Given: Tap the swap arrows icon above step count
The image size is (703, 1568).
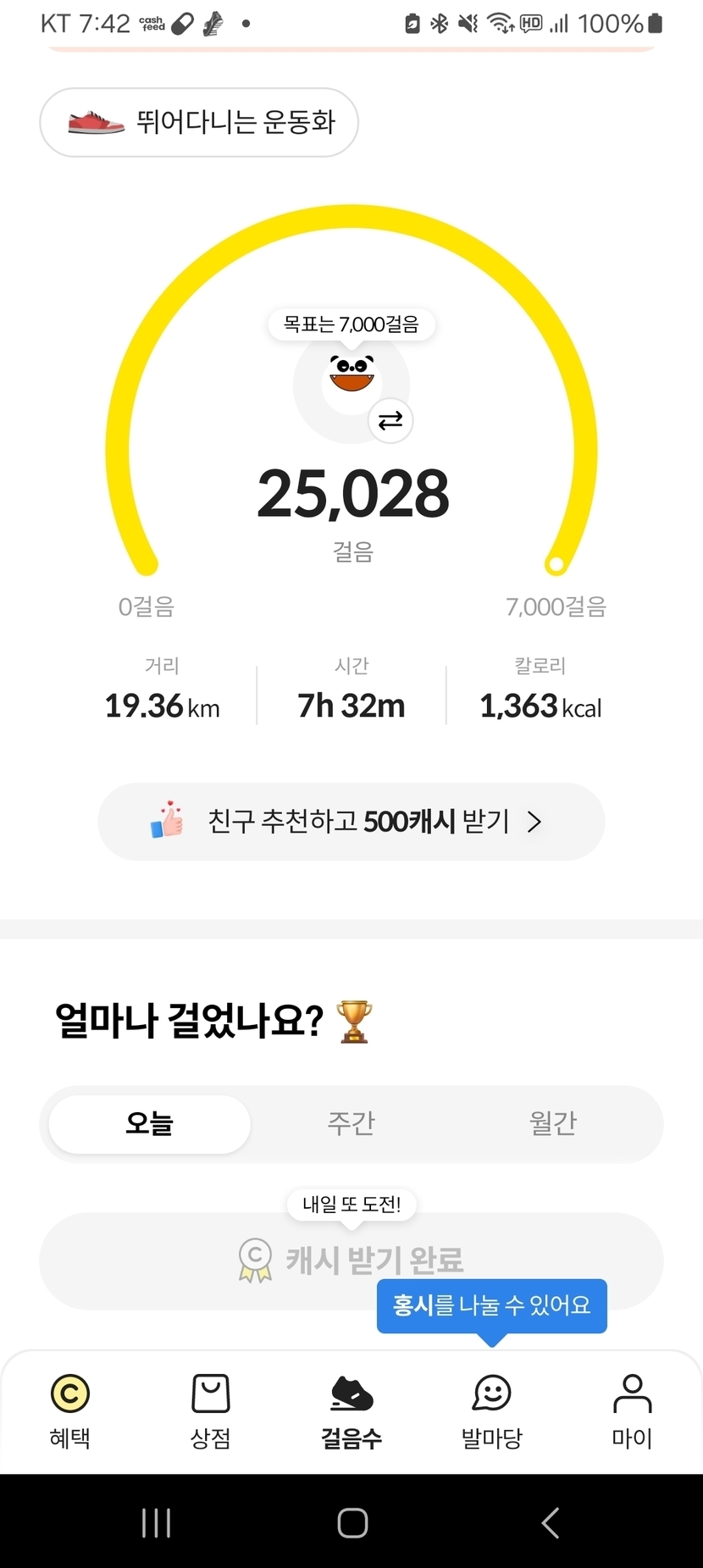Looking at the screenshot, I should click(x=390, y=421).
